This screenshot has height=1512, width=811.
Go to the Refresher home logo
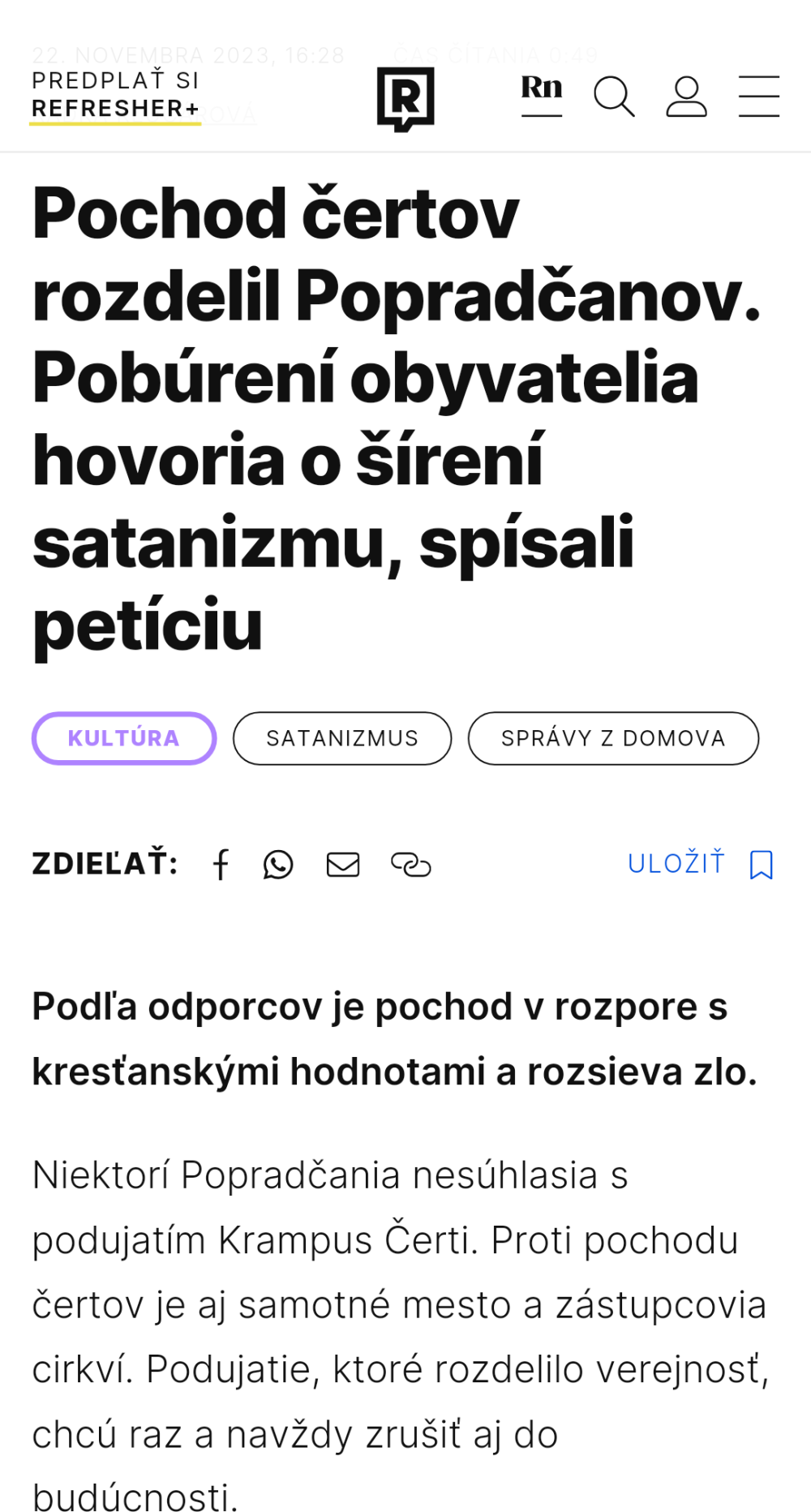point(405,98)
